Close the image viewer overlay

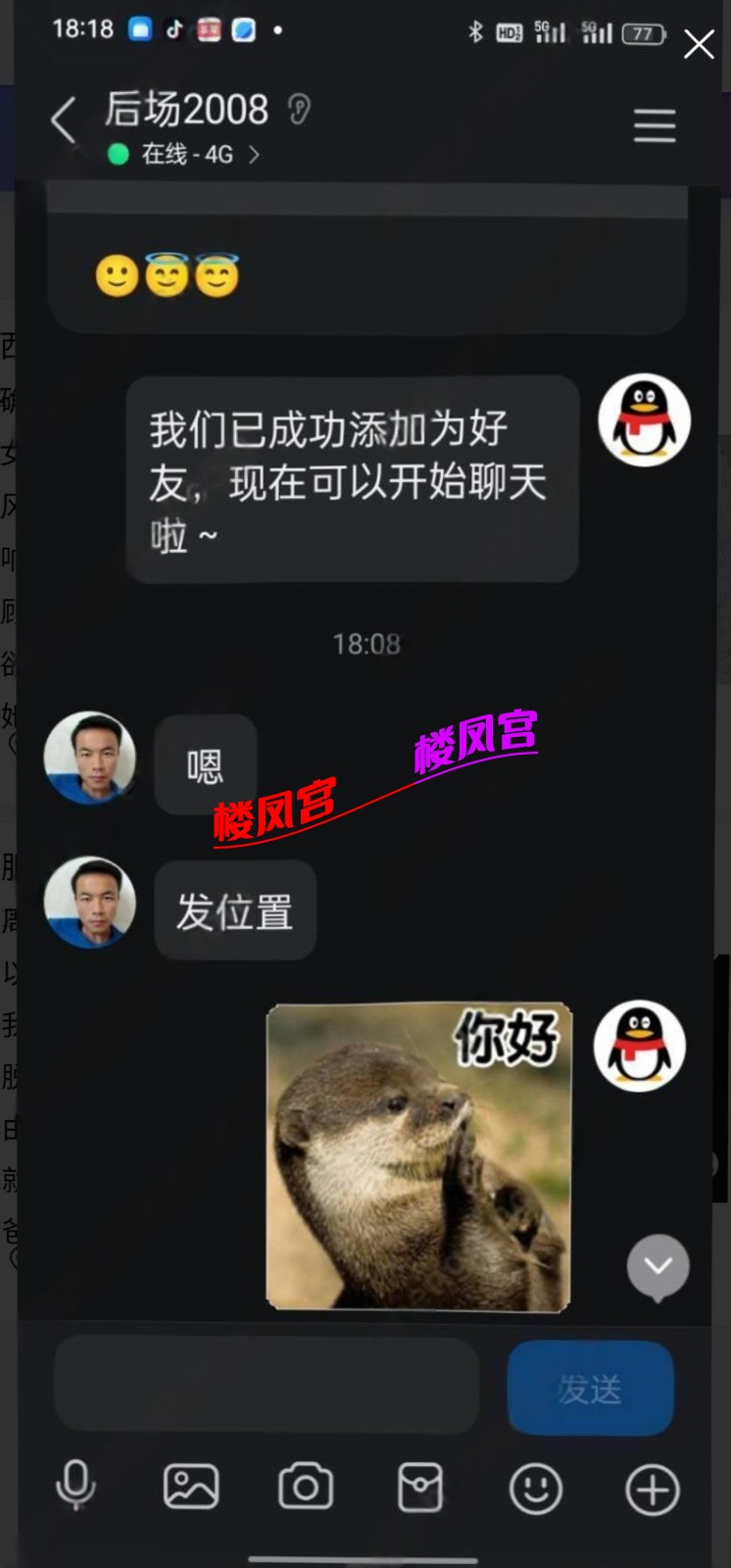tap(699, 44)
